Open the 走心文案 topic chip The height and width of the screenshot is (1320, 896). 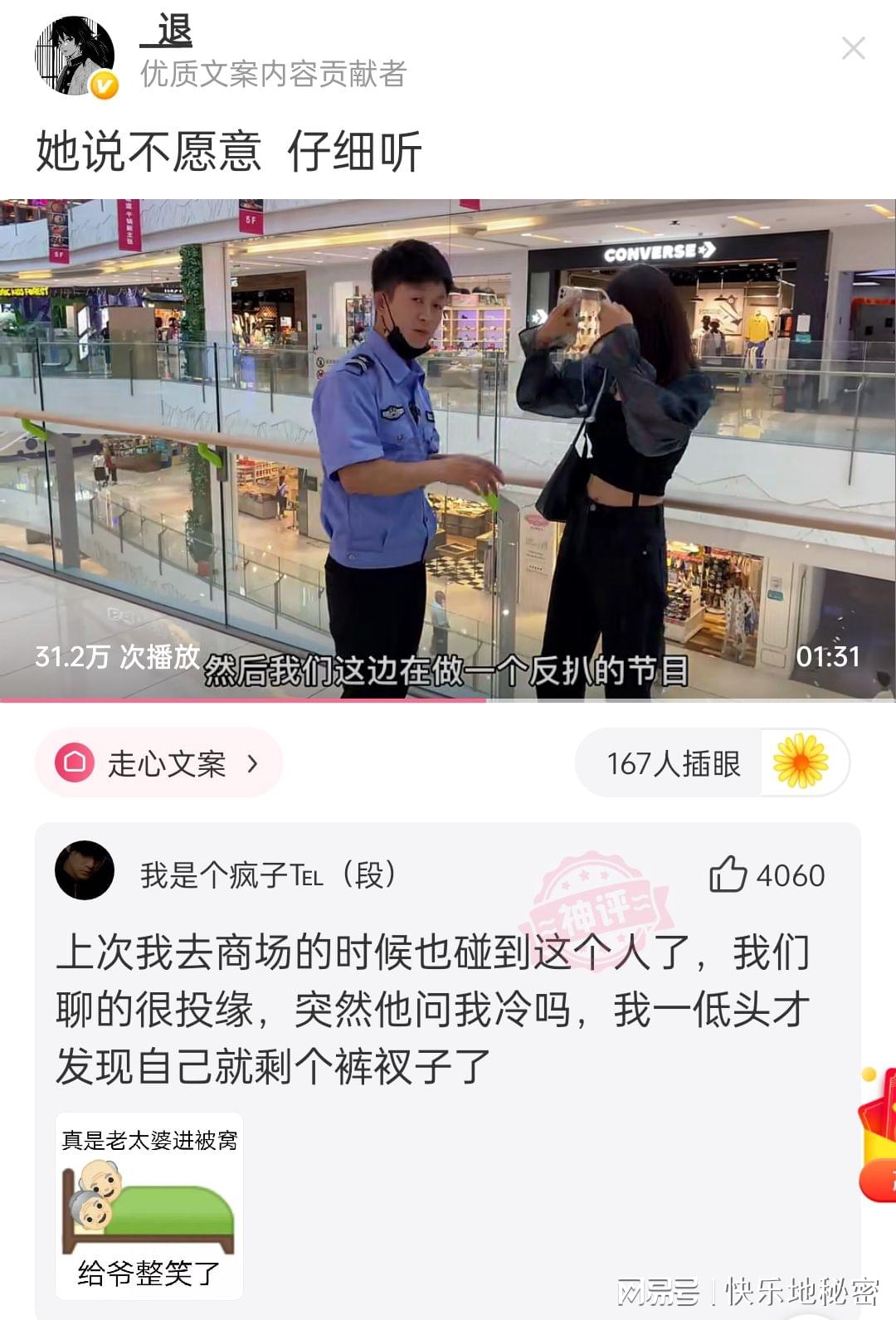tap(159, 762)
